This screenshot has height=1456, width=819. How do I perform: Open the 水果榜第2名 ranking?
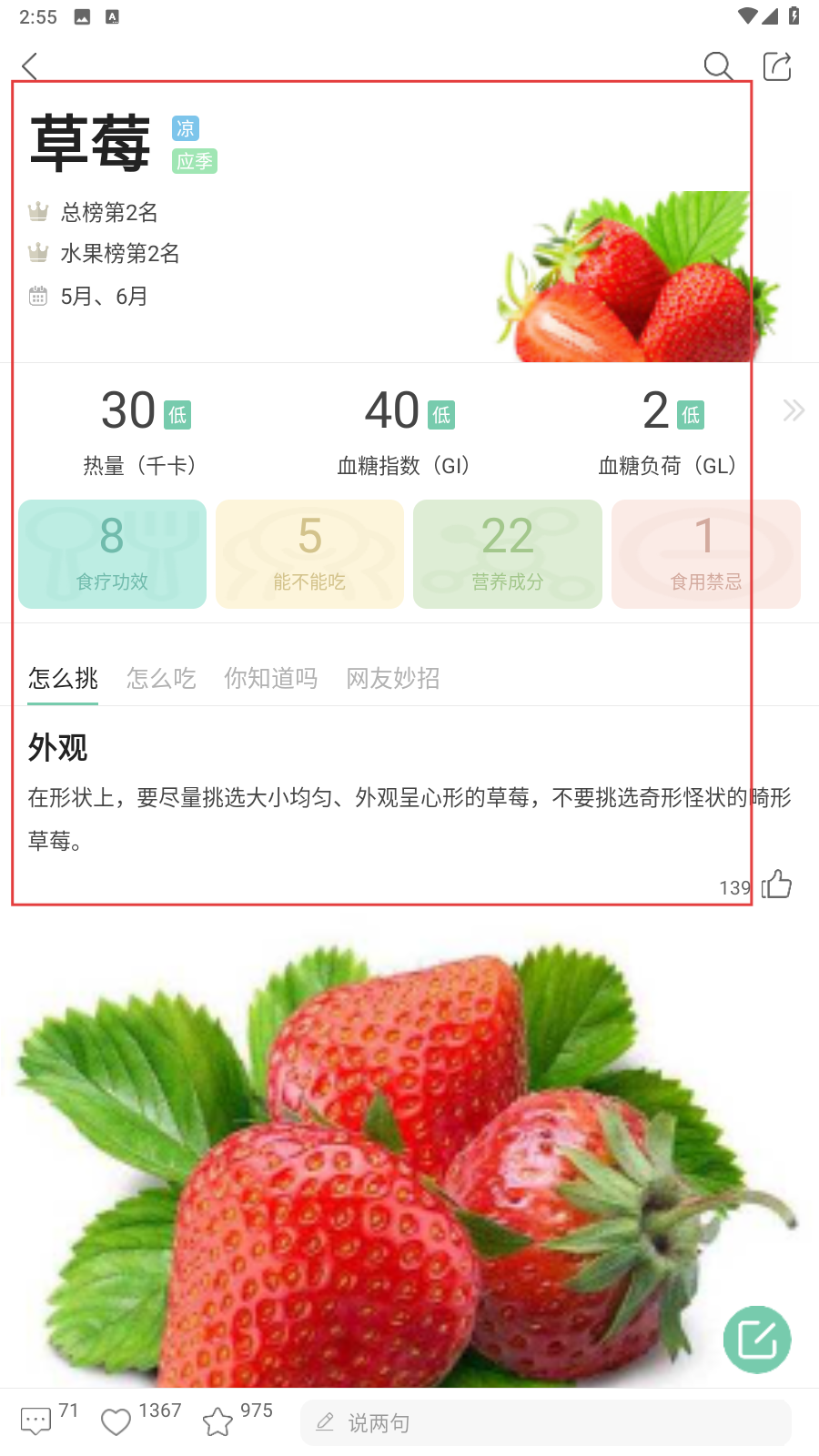119,254
